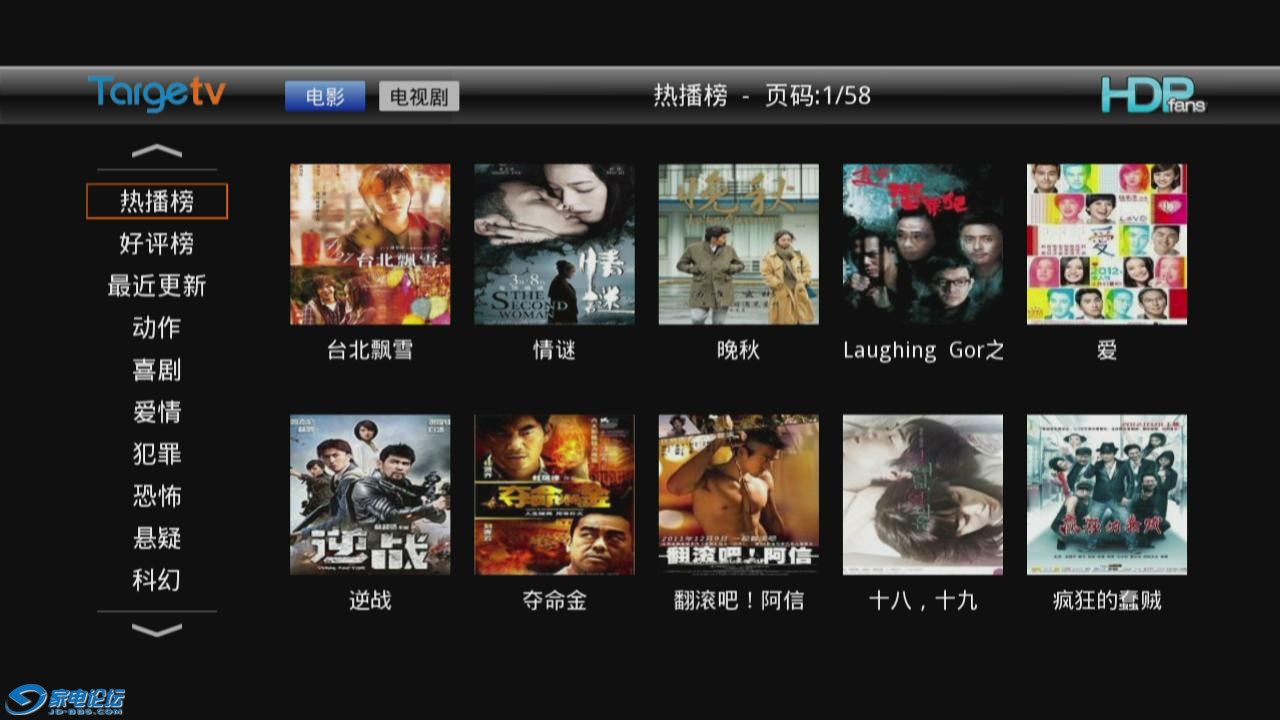Select the 电影 tab
This screenshot has height=720, width=1280.
325,96
